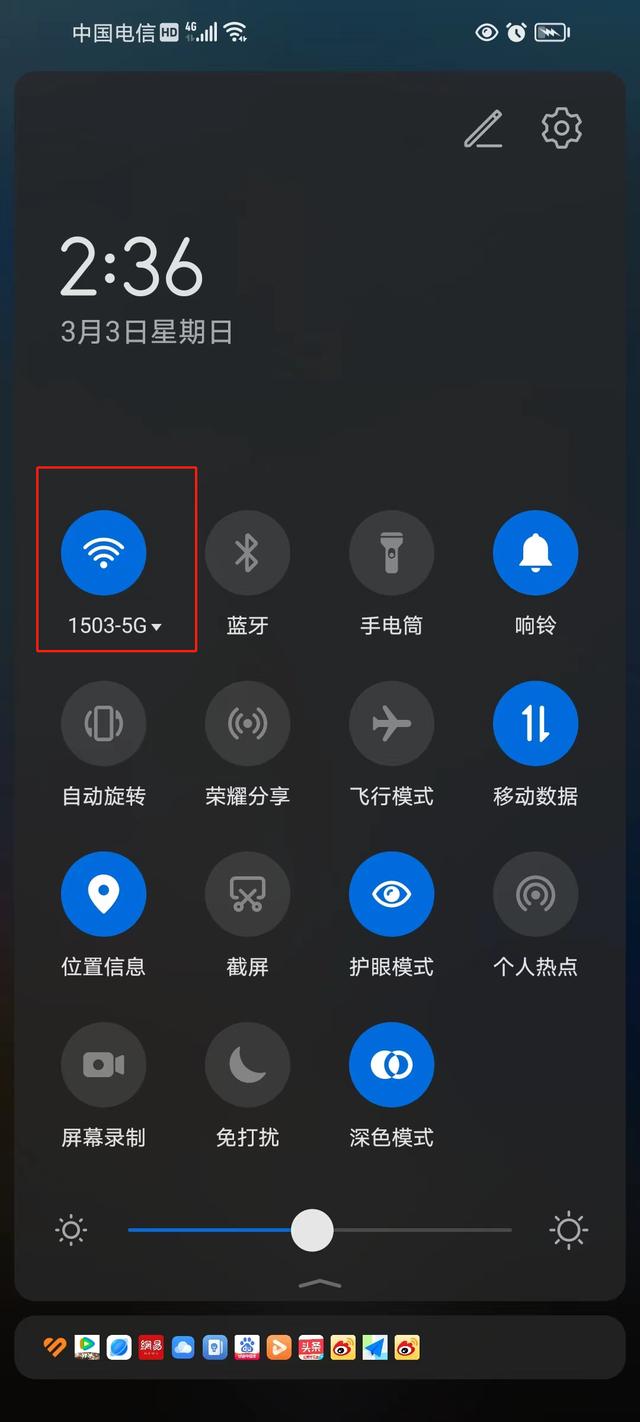Turn on 蓝牙 Bluetooth
The height and width of the screenshot is (1422, 640).
(x=247, y=553)
